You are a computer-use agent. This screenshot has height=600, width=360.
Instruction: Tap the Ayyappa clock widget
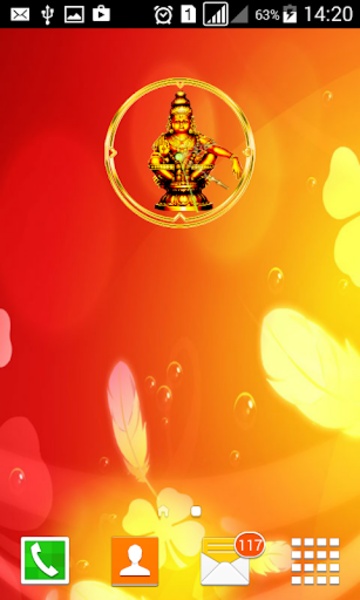click(x=179, y=152)
